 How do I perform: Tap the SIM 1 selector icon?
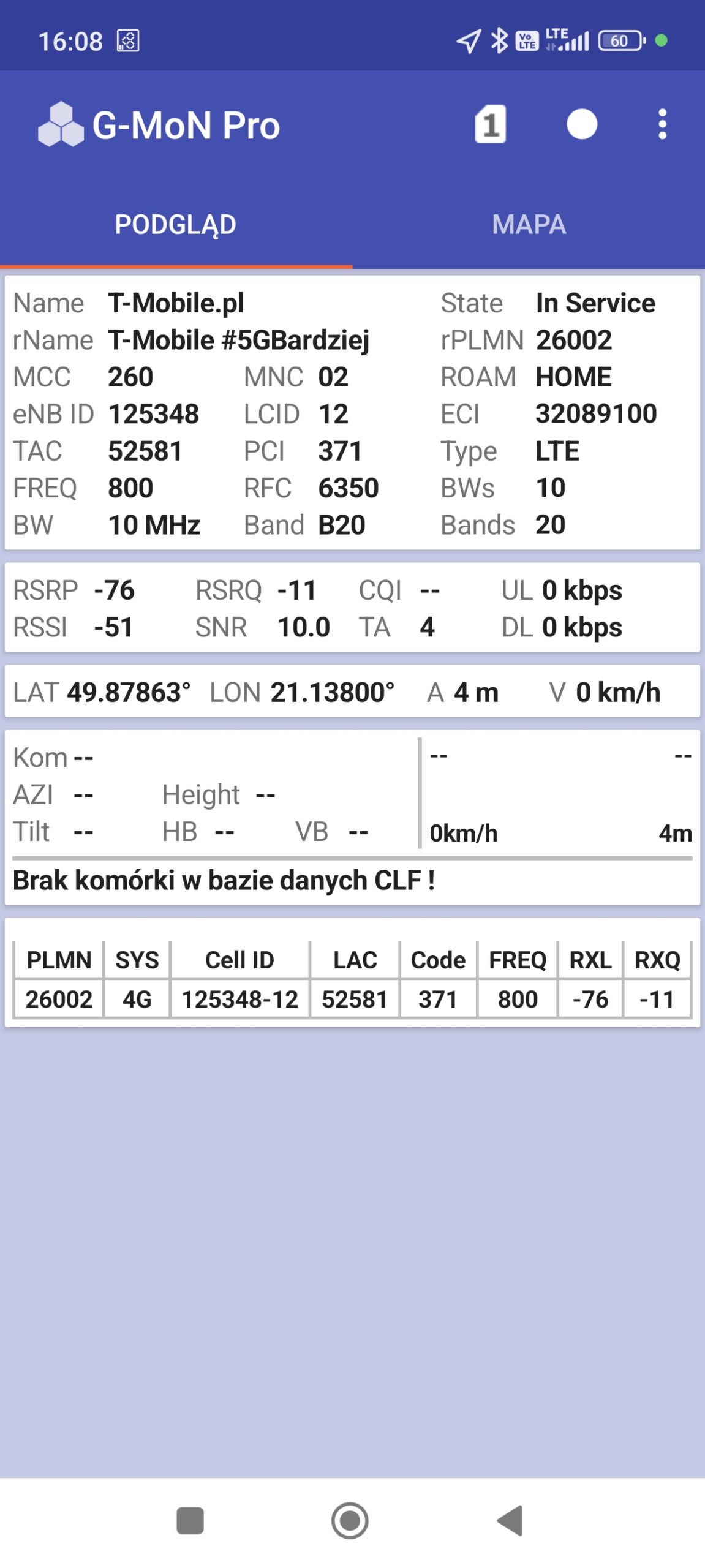490,124
